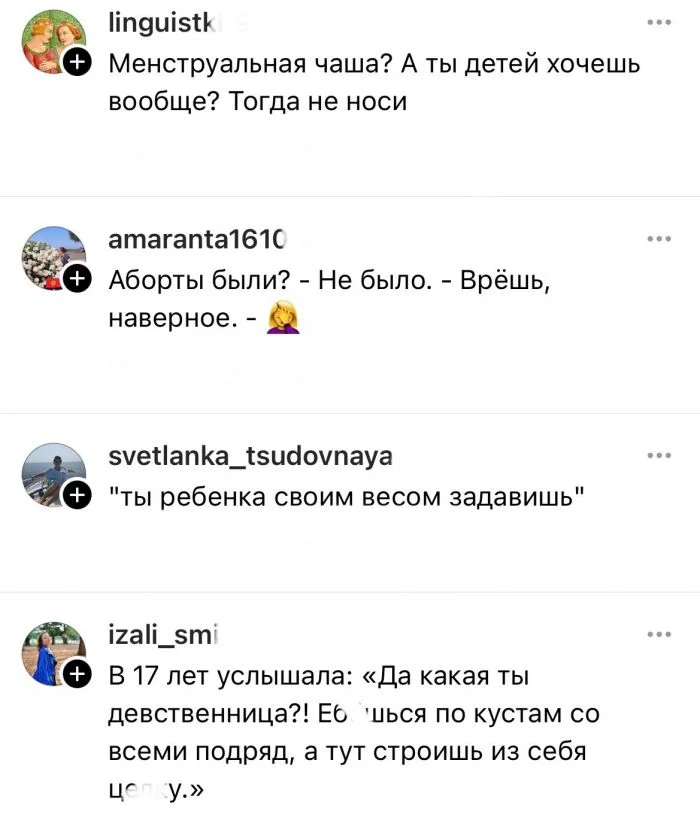The image size is (700, 827).
Task: Follow svetlanka_tsudovnaya via avatar plus badge
Action: point(78,495)
